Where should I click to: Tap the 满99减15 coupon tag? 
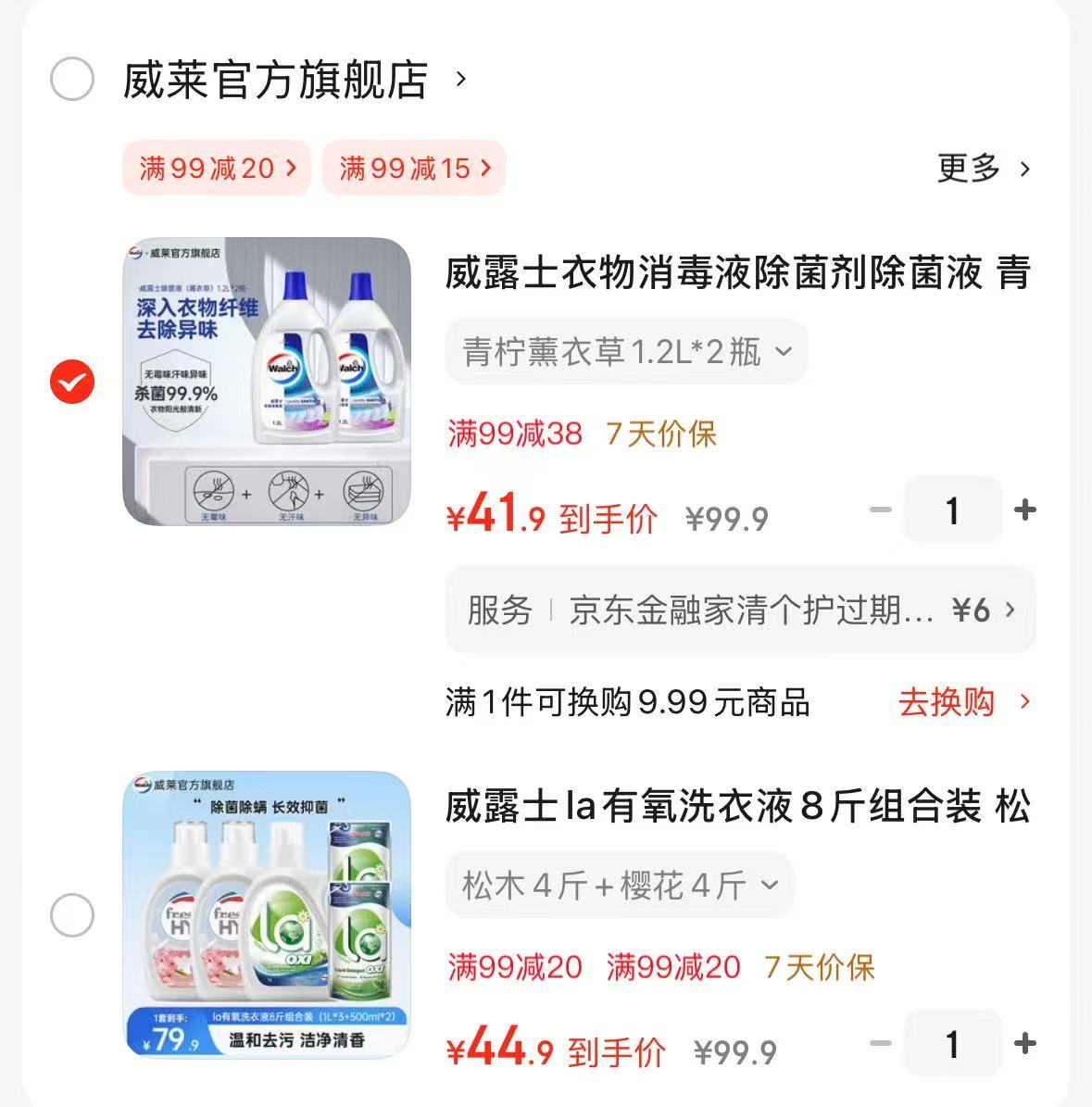(x=413, y=169)
